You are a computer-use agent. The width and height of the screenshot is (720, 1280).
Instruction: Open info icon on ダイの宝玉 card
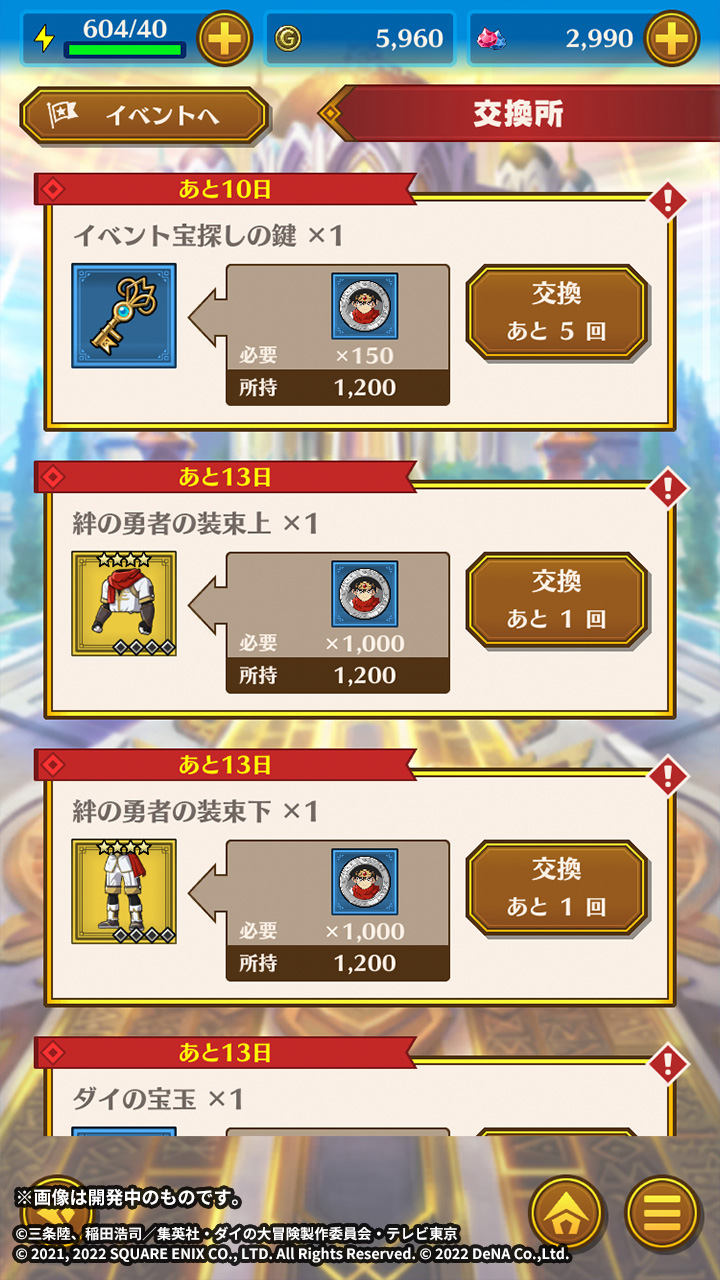[668, 1064]
